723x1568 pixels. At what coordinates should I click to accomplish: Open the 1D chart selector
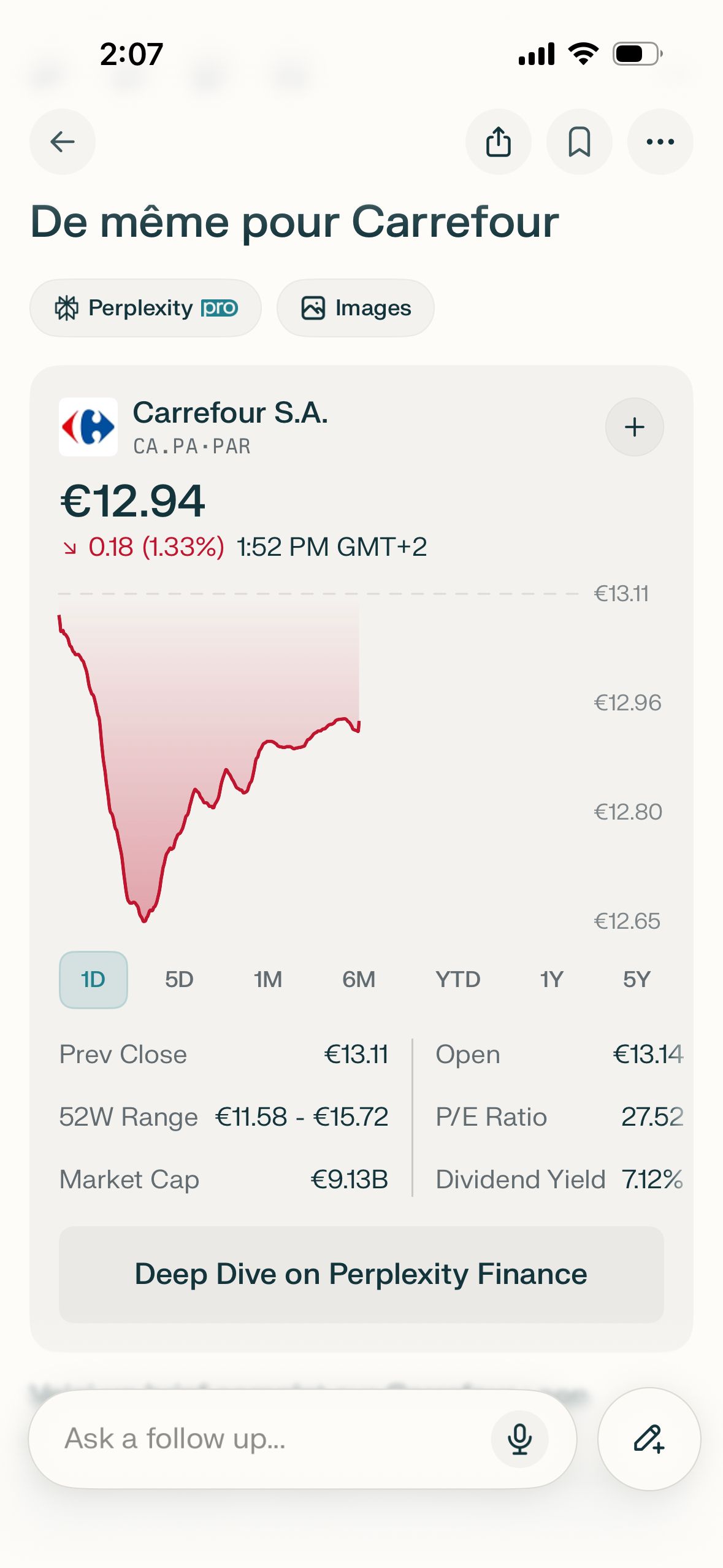click(93, 979)
